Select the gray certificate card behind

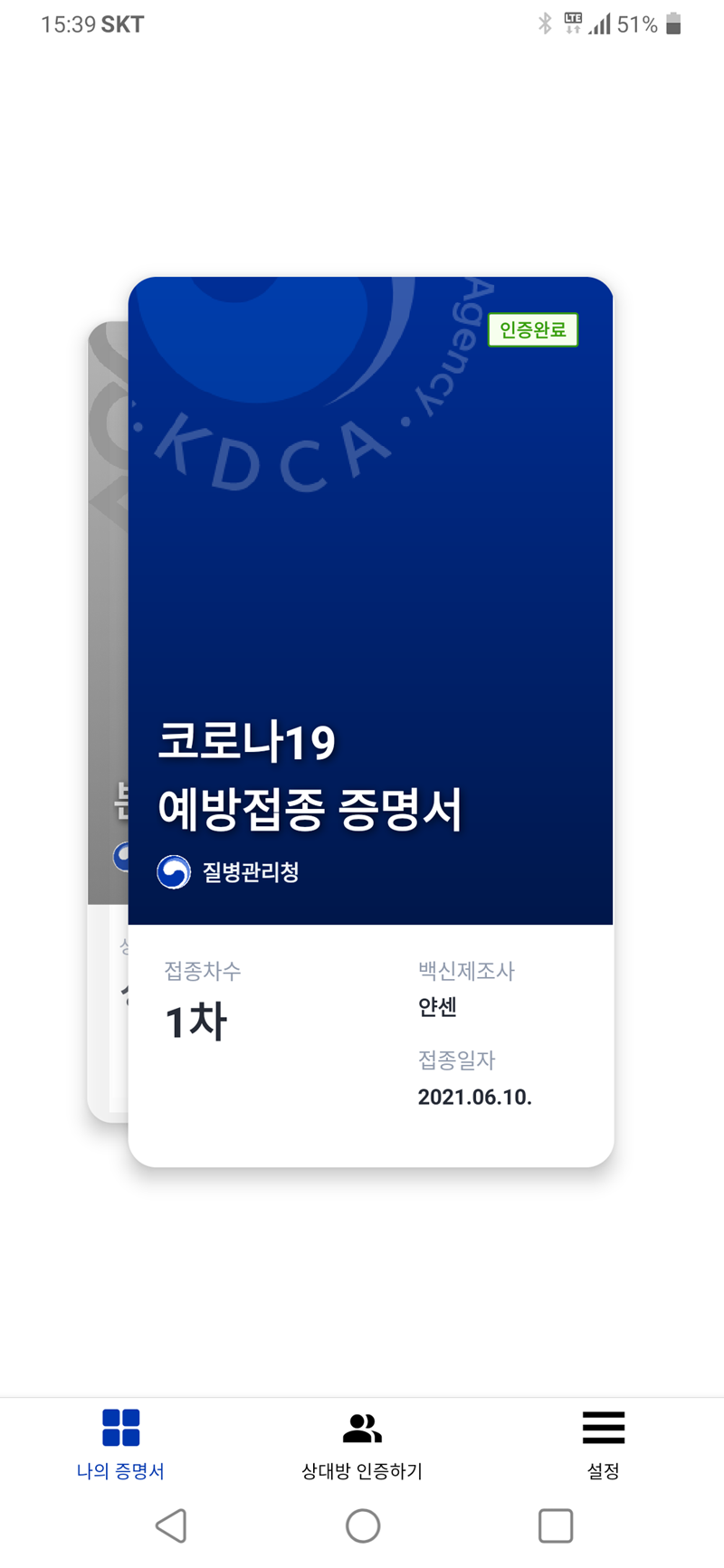click(x=108, y=721)
